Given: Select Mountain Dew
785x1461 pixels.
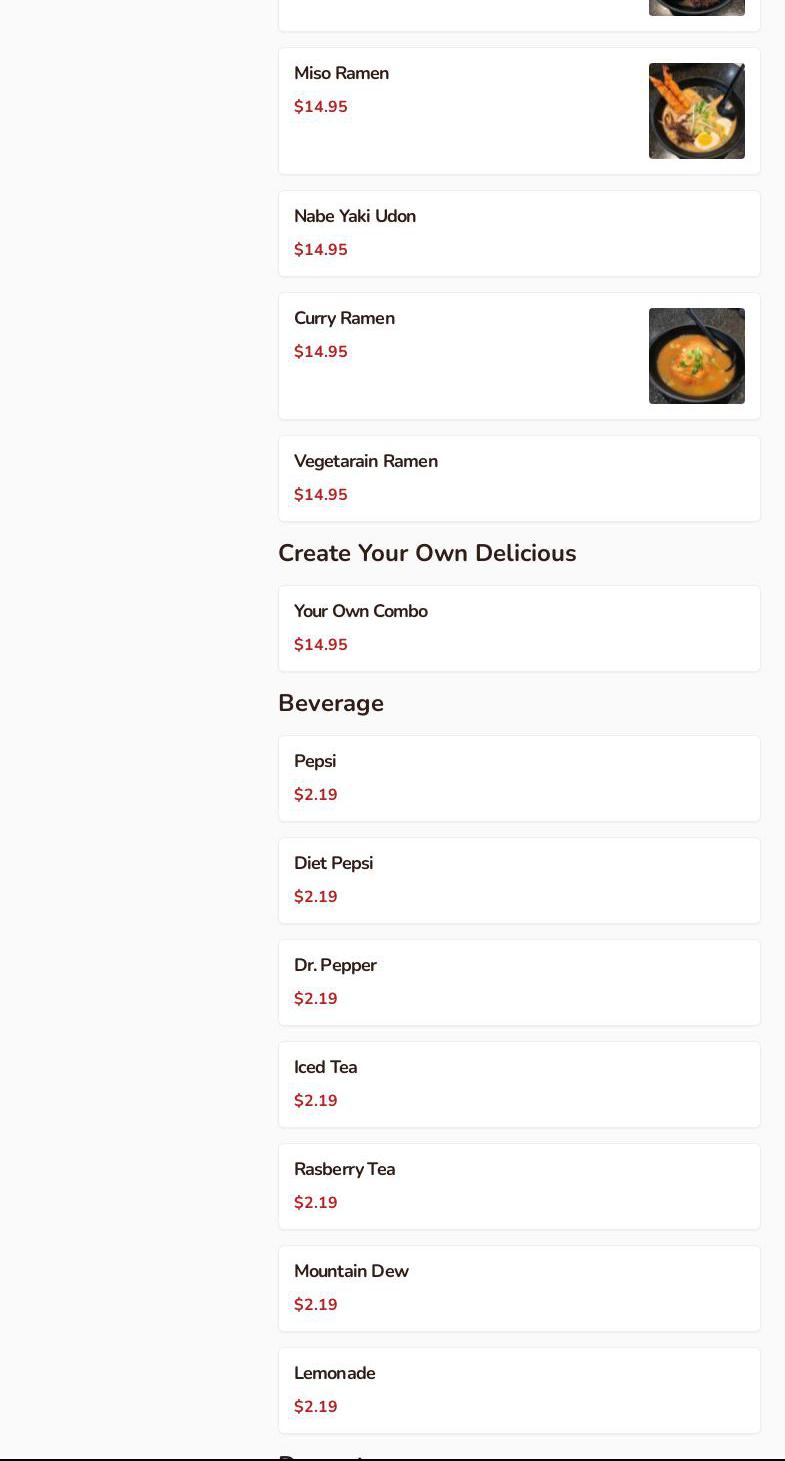Looking at the screenshot, I should pyautogui.click(x=519, y=1289).
